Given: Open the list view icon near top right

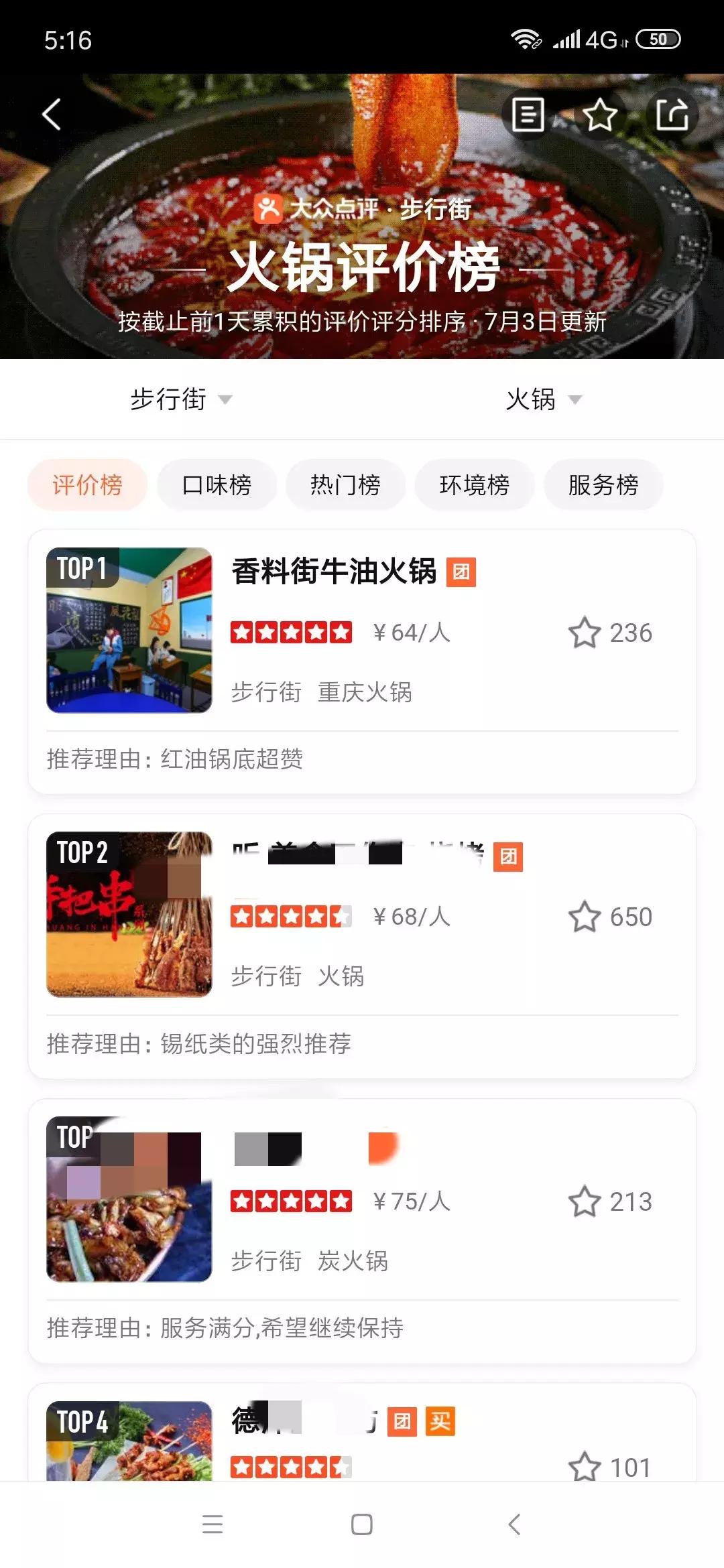Looking at the screenshot, I should pyautogui.click(x=529, y=115).
